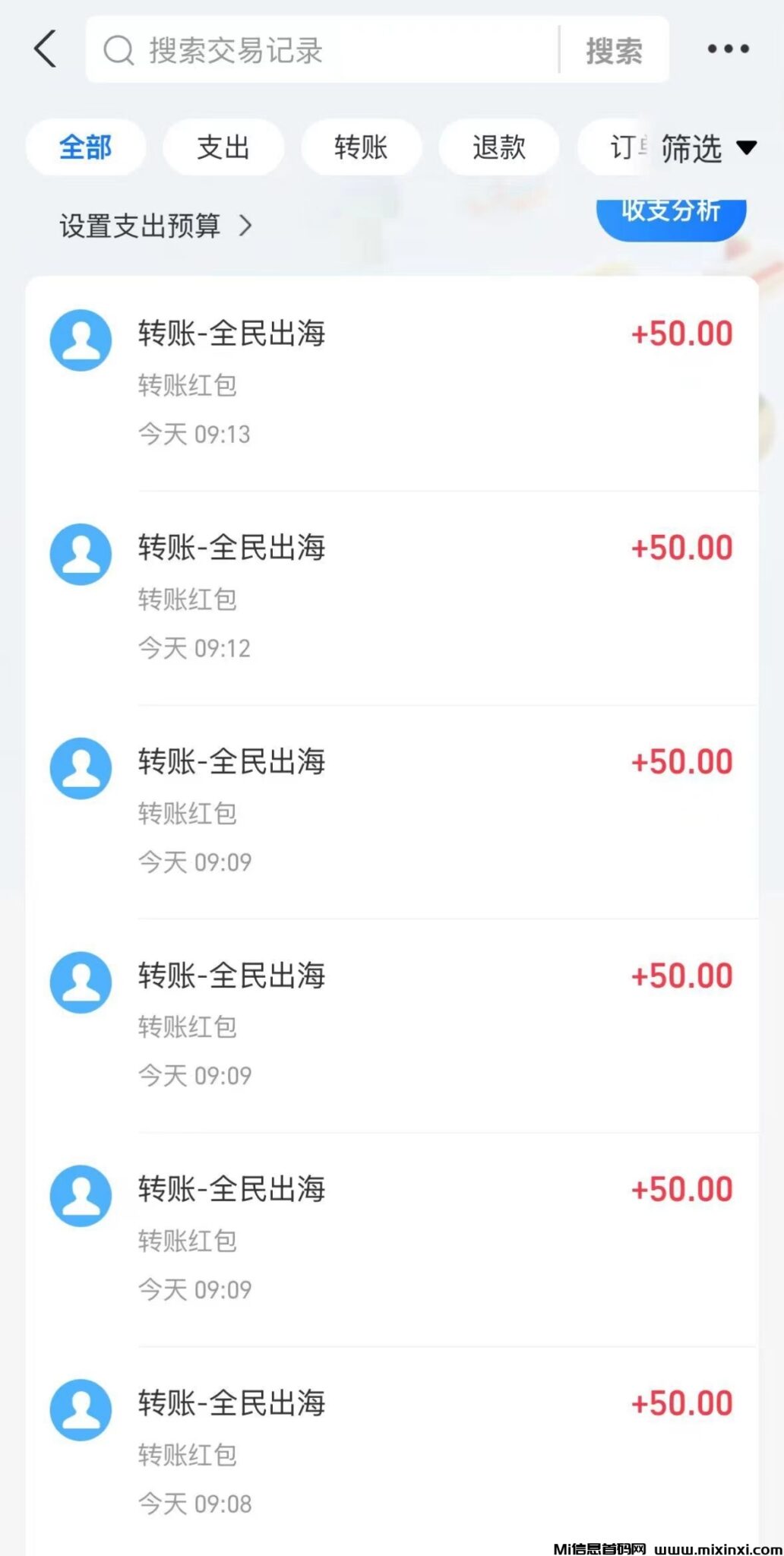Open the transfer record from 今天 09:13
This screenshot has height=1556, width=784.
(x=391, y=384)
